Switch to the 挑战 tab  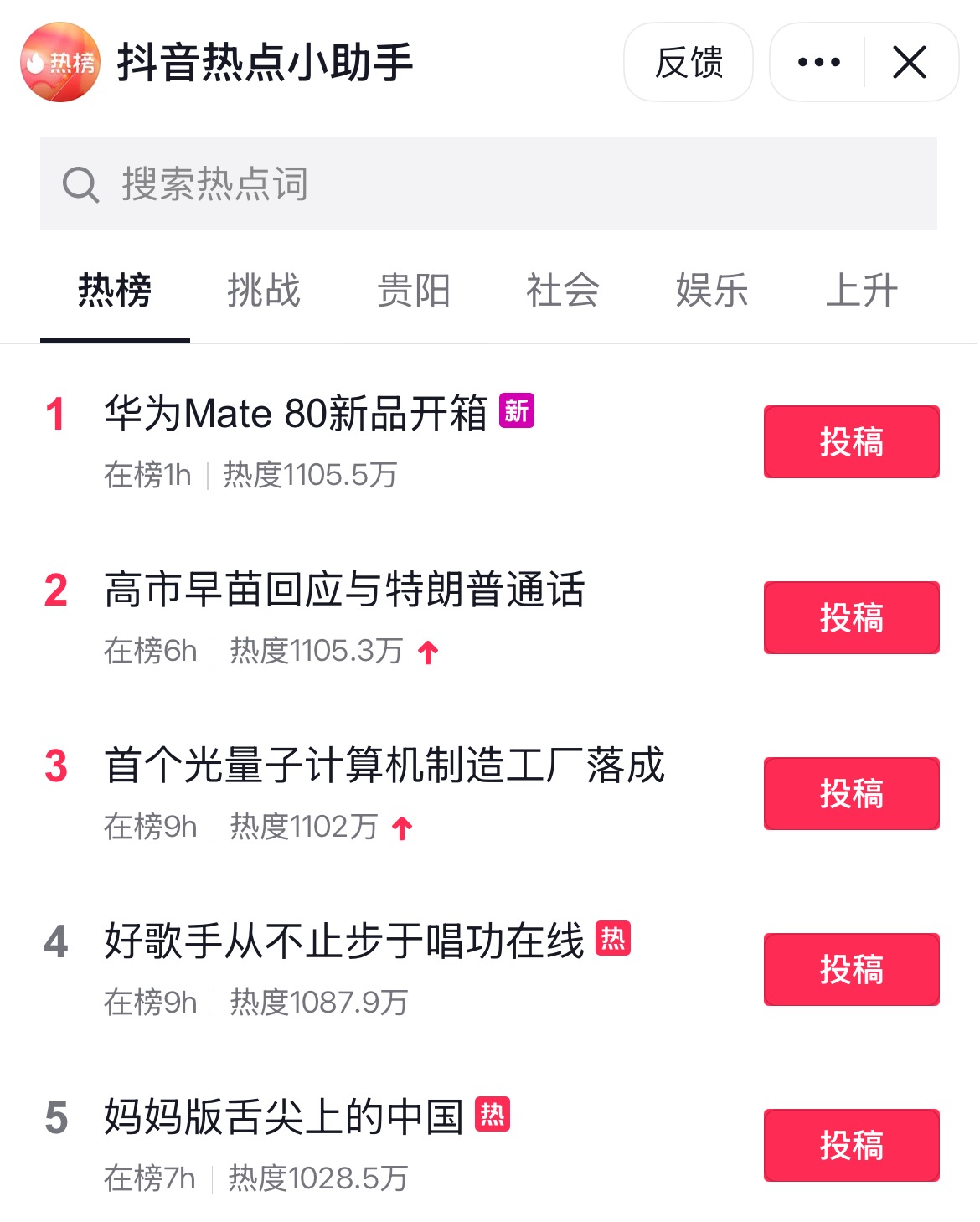264,291
